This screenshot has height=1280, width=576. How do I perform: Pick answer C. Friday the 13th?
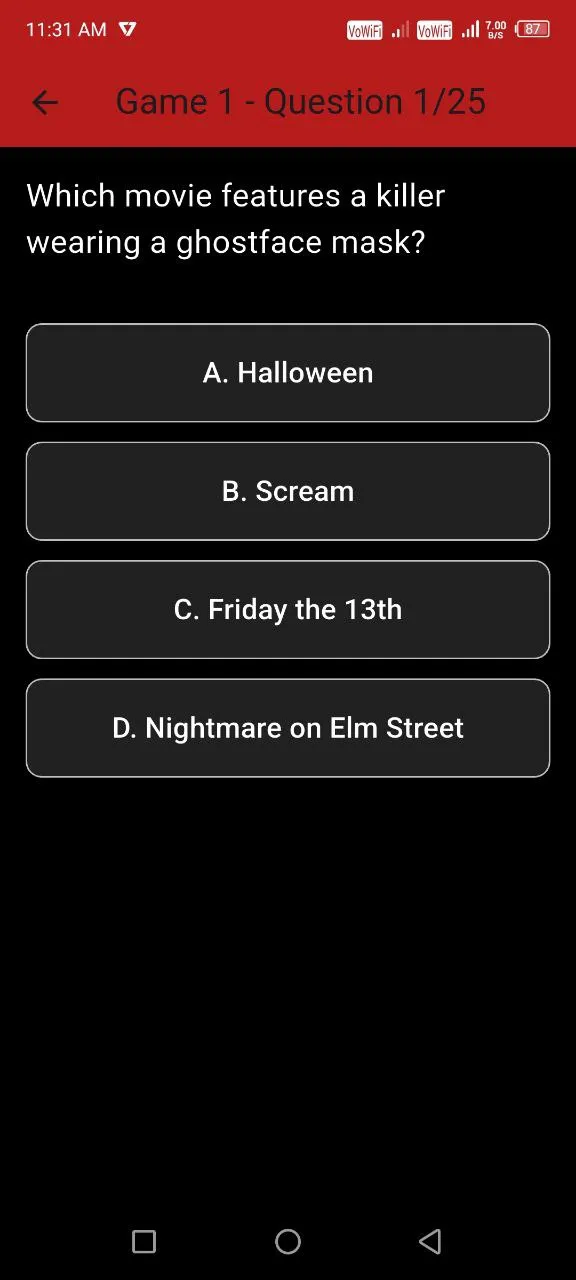click(x=288, y=610)
